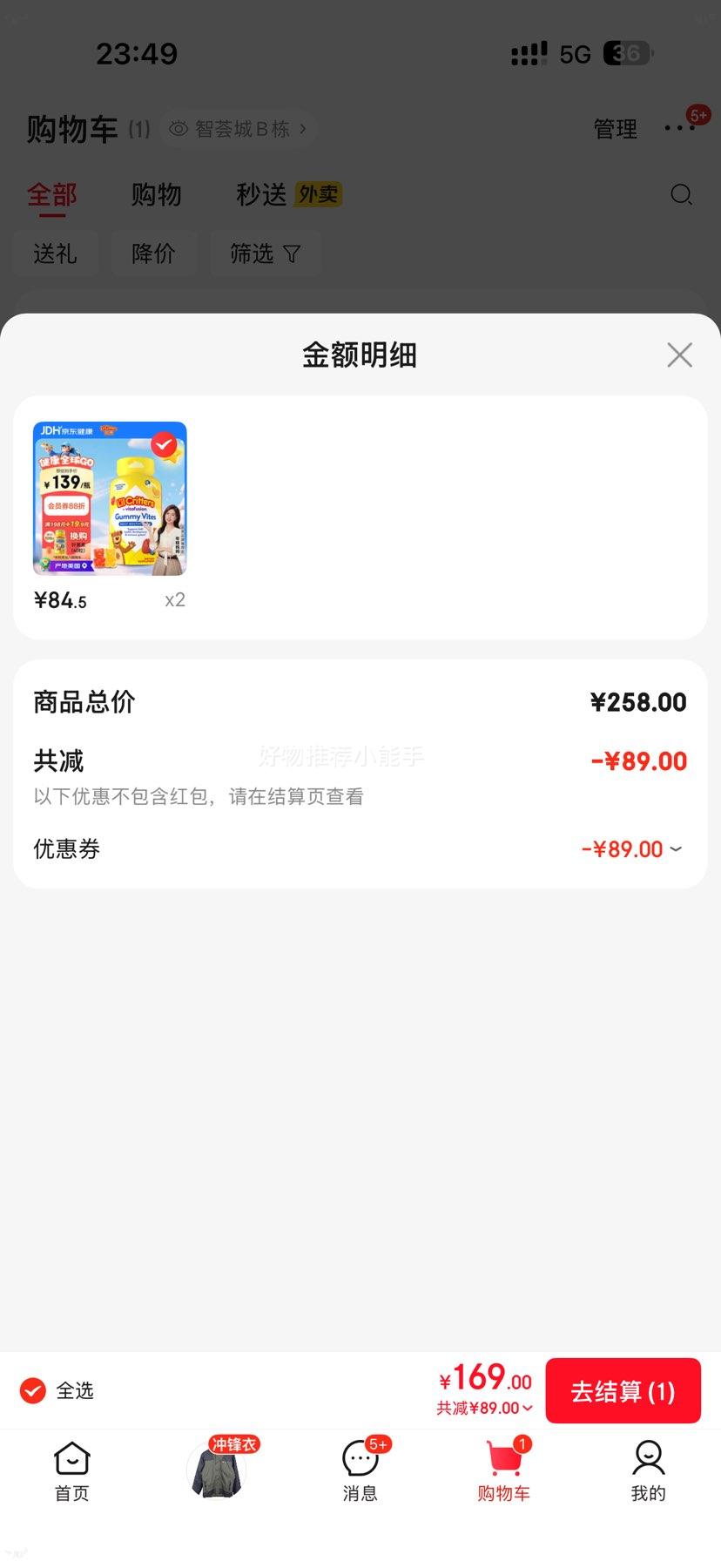Screen dimensions: 721x1568
Task: Expand the 优惠券 coupon details chevron
Action: pyautogui.click(x=678, y=848)
